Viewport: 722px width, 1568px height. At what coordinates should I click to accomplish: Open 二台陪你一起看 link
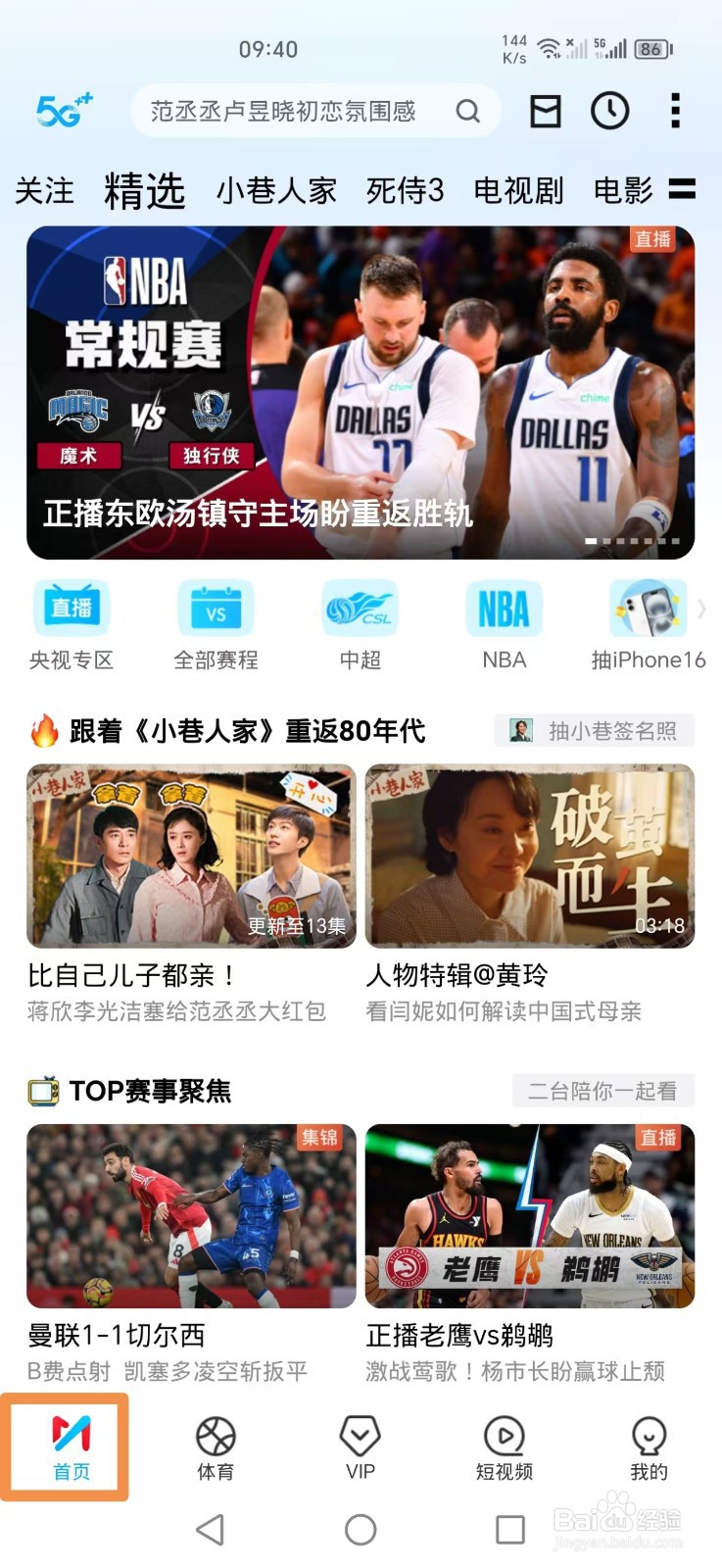point(602,1090)
